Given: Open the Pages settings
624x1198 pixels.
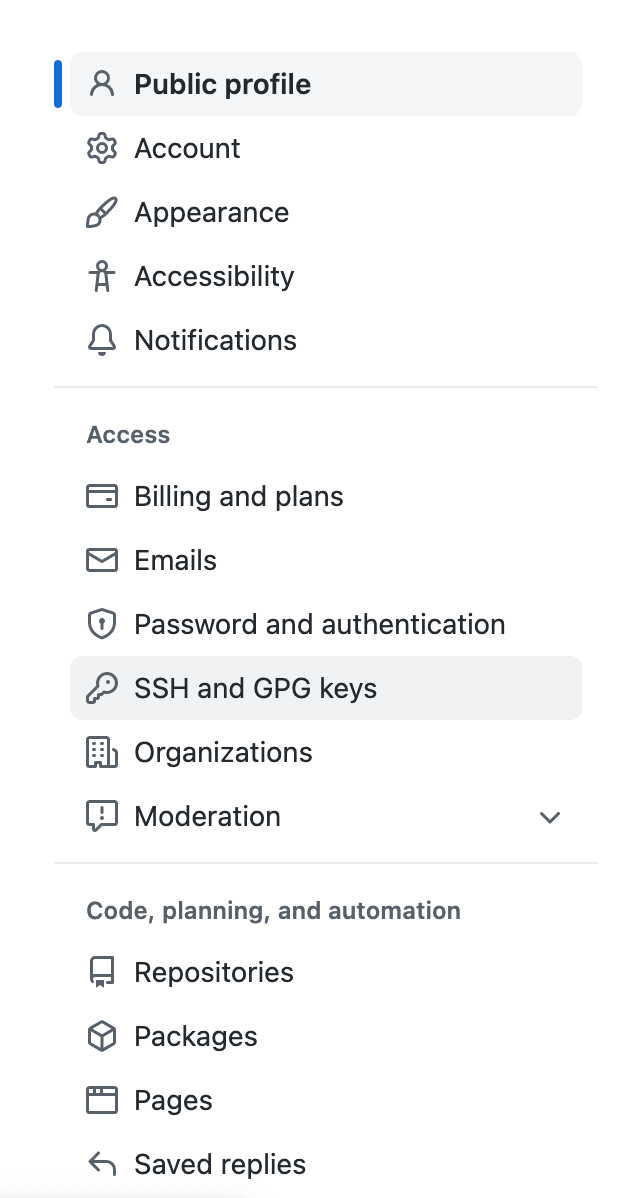Looking at the screenshot, I should pos(325,1101).
